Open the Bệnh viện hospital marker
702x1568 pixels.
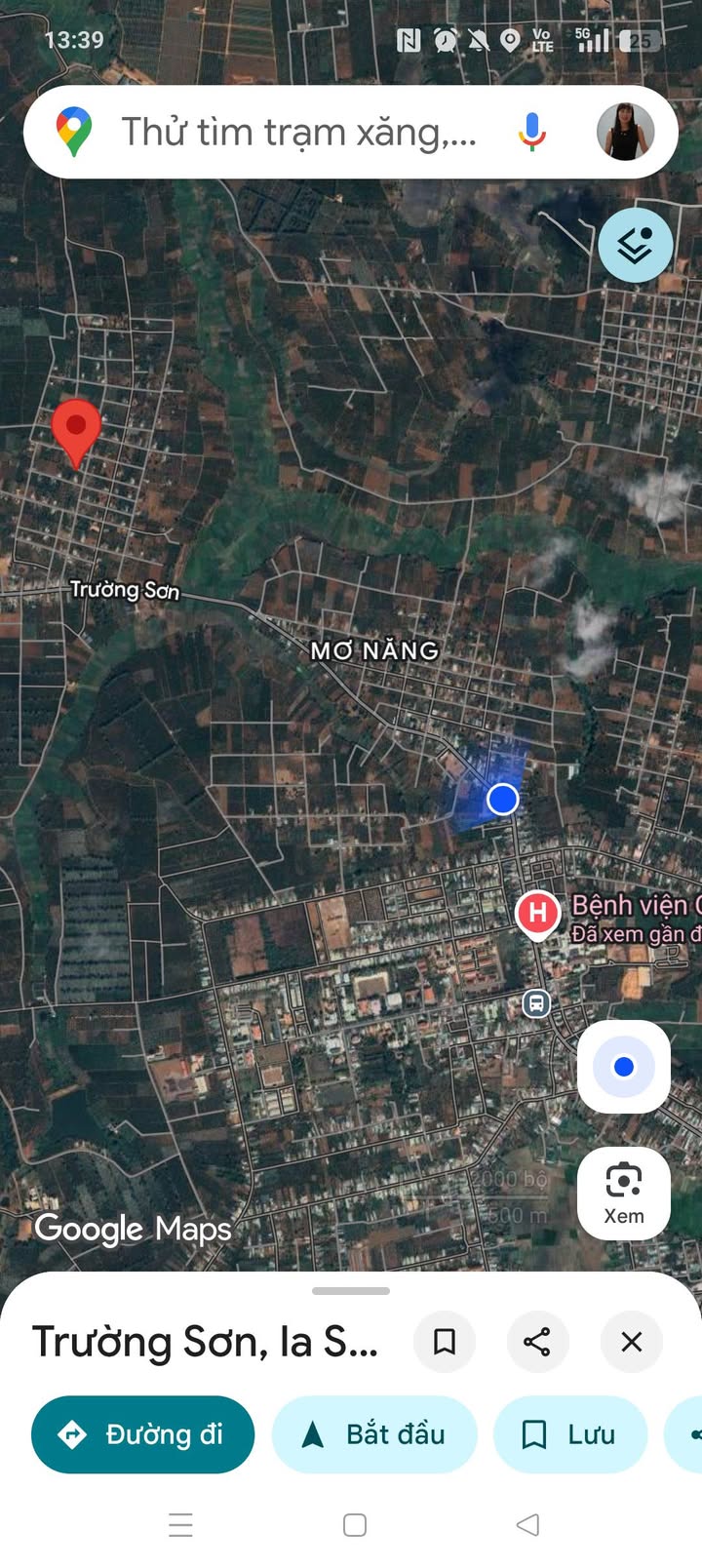click(537, 915)
